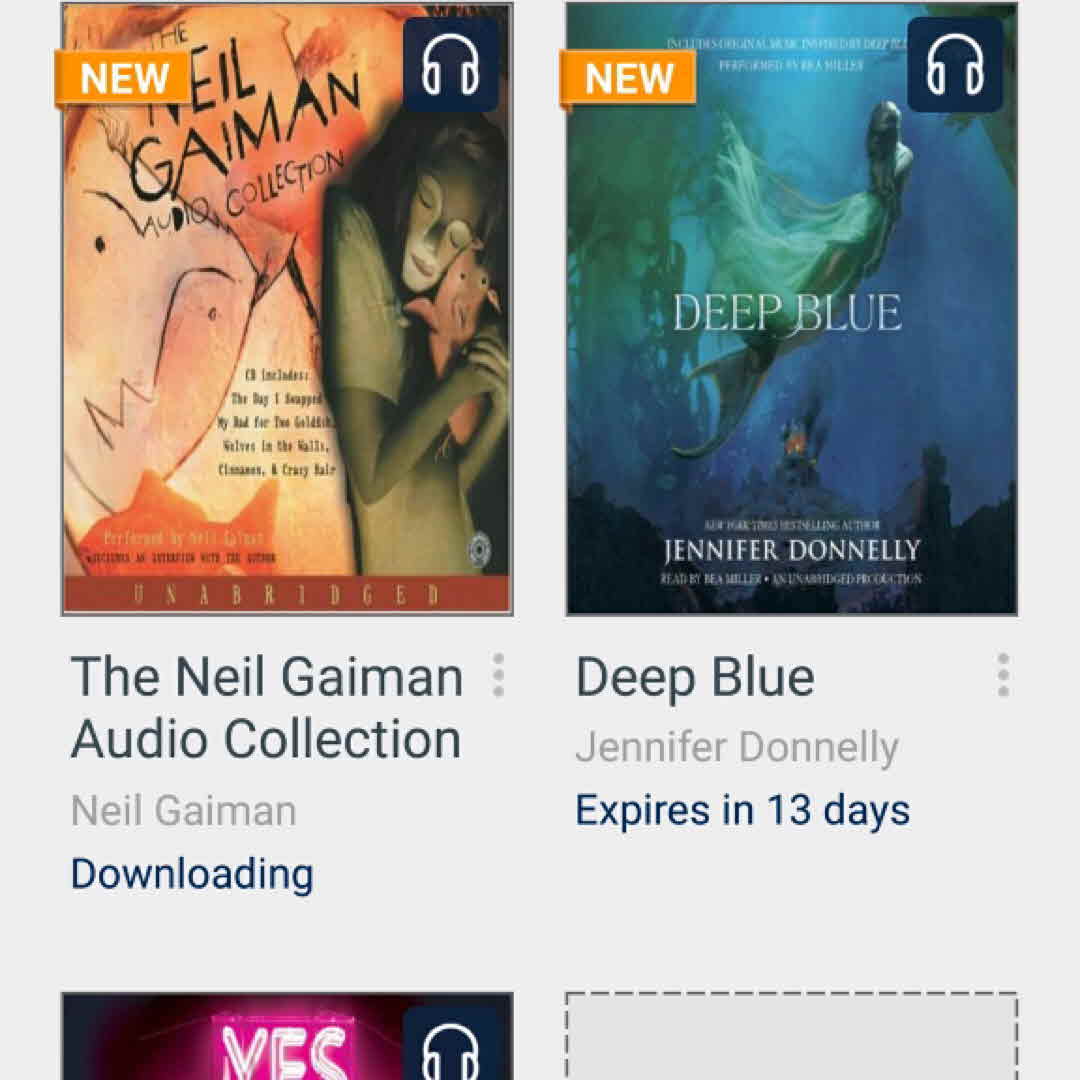Open options menu for Neil Gaiman Audio Collection
Image resolution: width=1080 pixels, height=1080 pixels.
pos(498,676)
